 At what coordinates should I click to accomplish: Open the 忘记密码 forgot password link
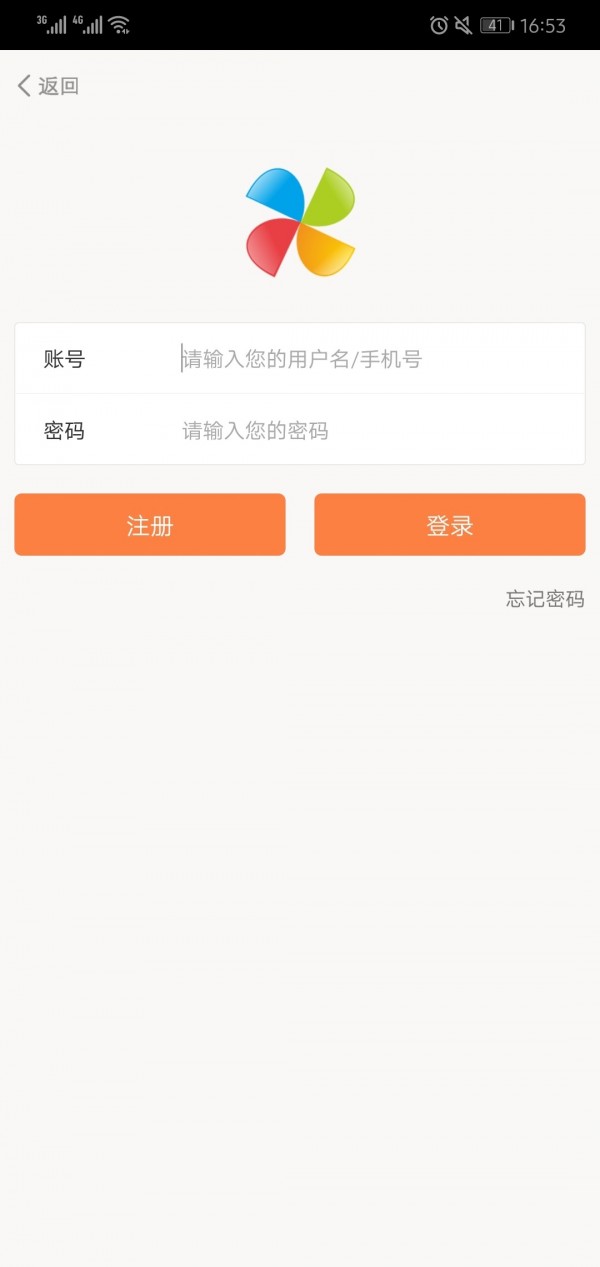coord(545,599)
